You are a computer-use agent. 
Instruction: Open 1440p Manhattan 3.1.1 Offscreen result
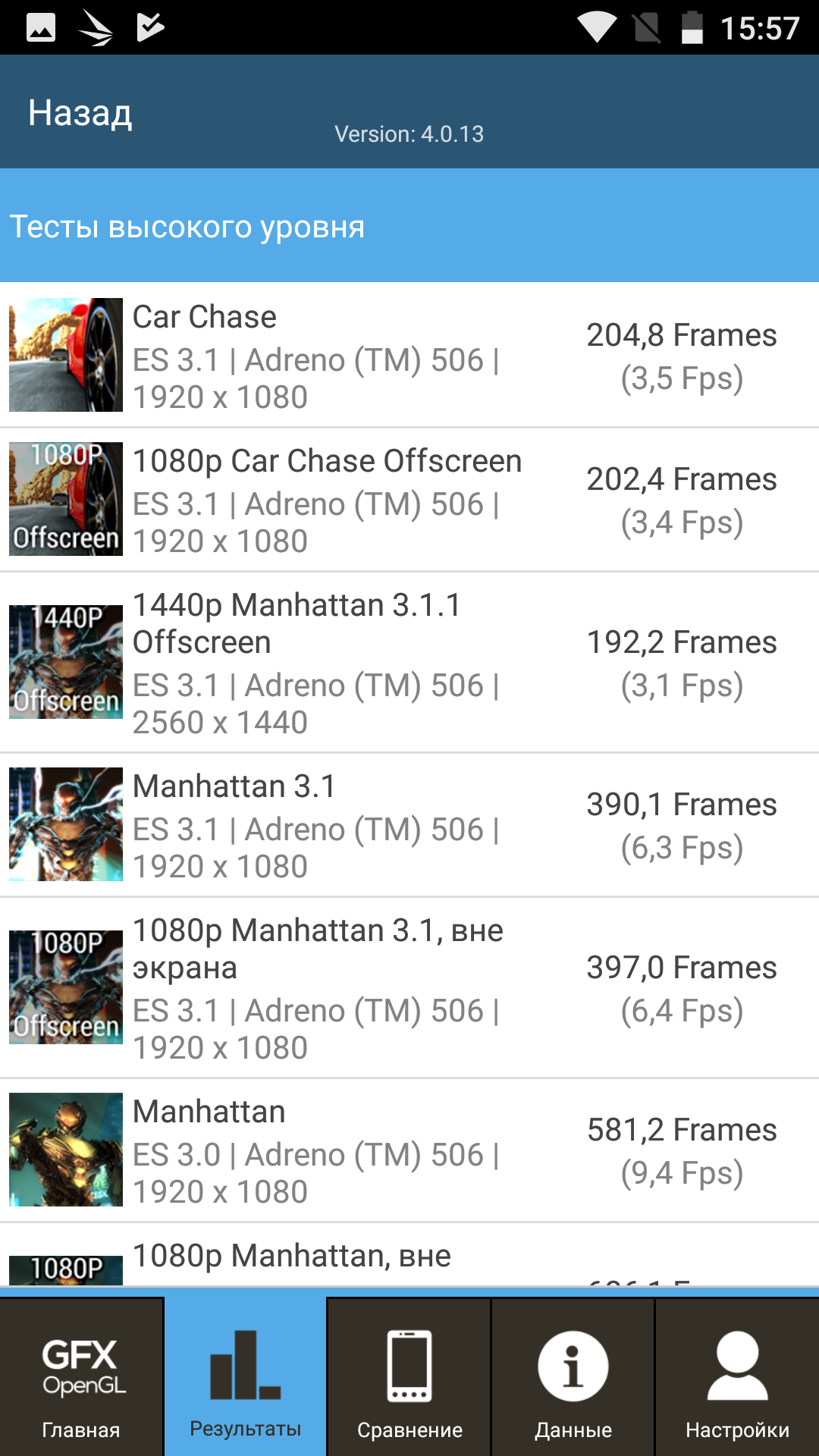tap(409, 662)
